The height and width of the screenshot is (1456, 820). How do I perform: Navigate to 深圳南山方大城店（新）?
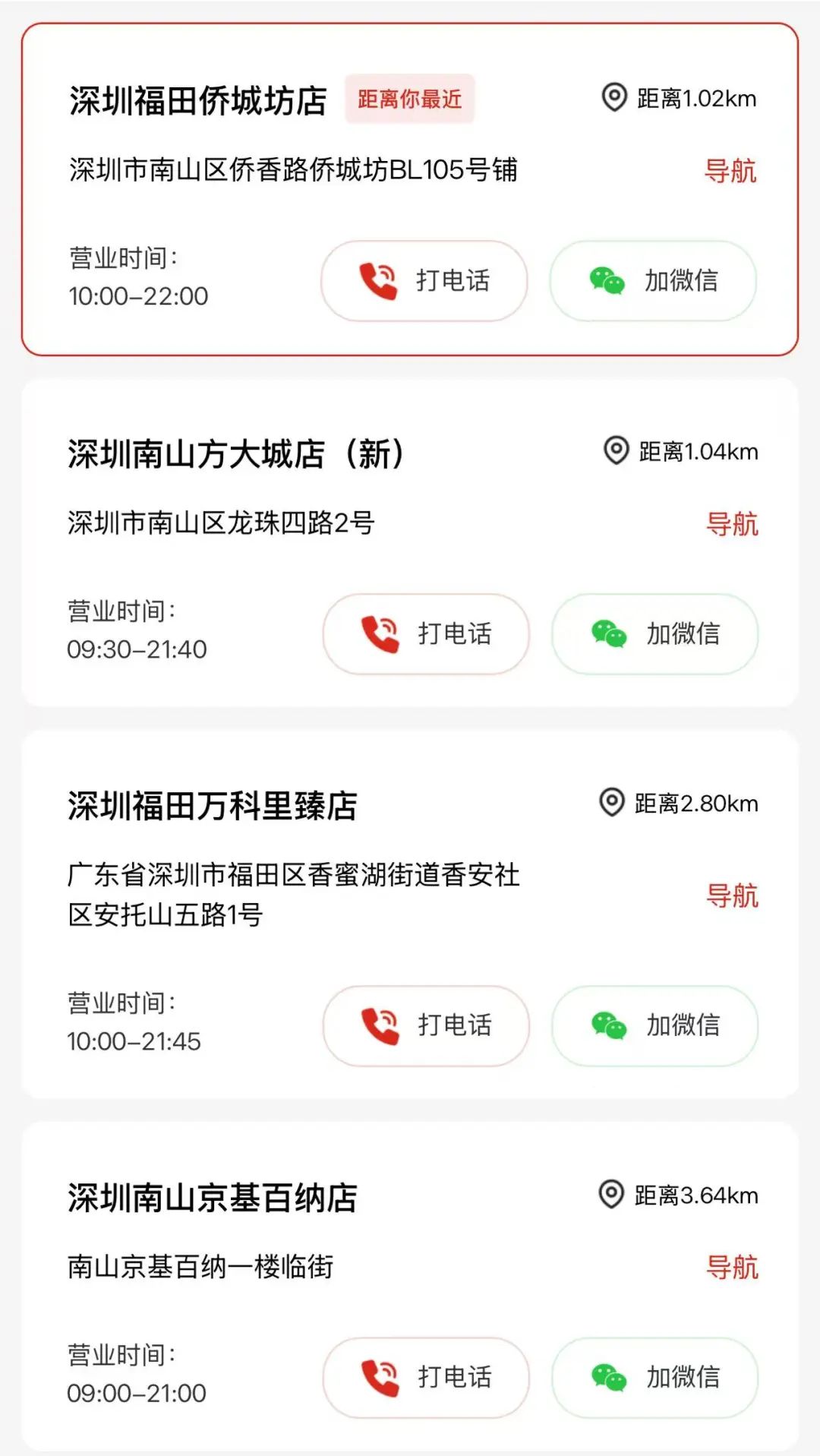[732, 524]
